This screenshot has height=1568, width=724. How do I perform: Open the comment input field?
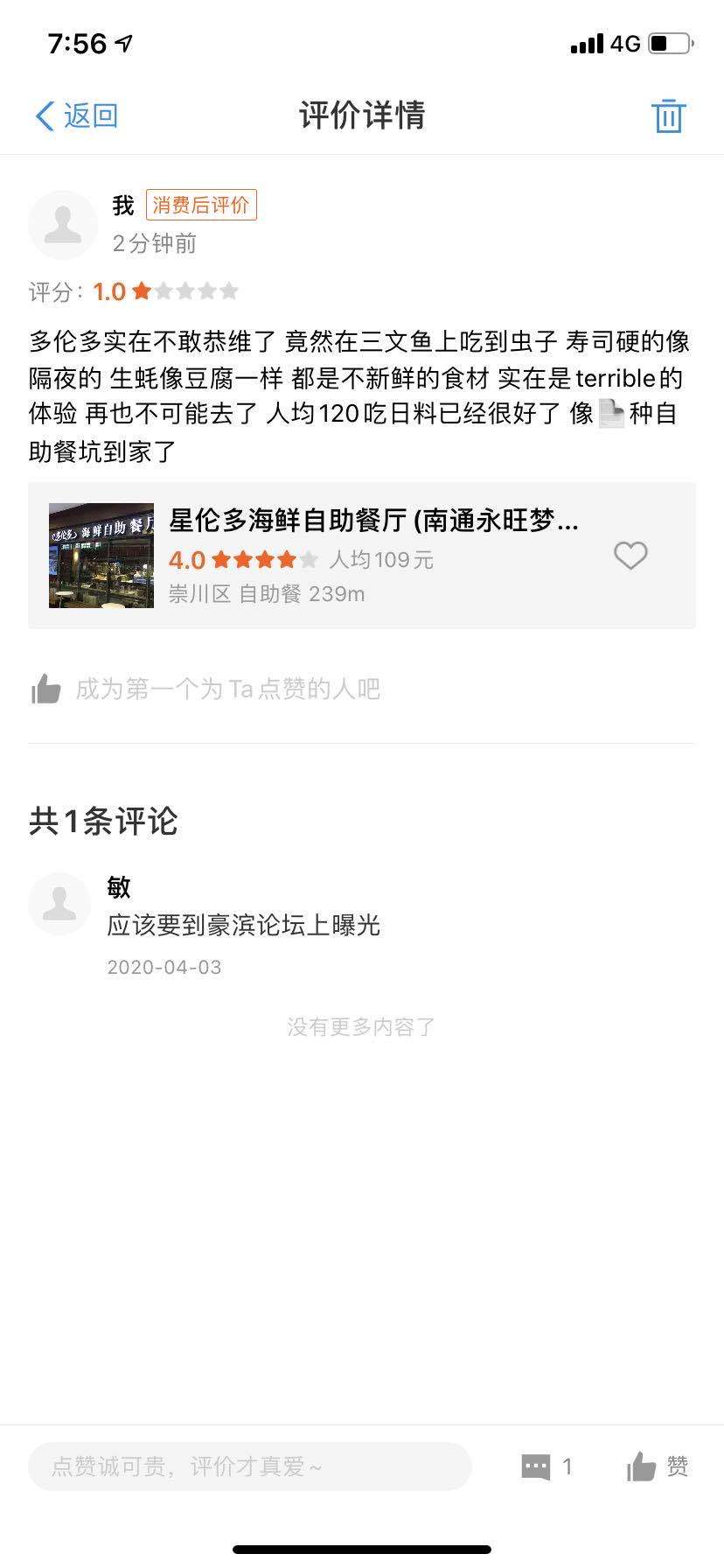coord(249,1466)
